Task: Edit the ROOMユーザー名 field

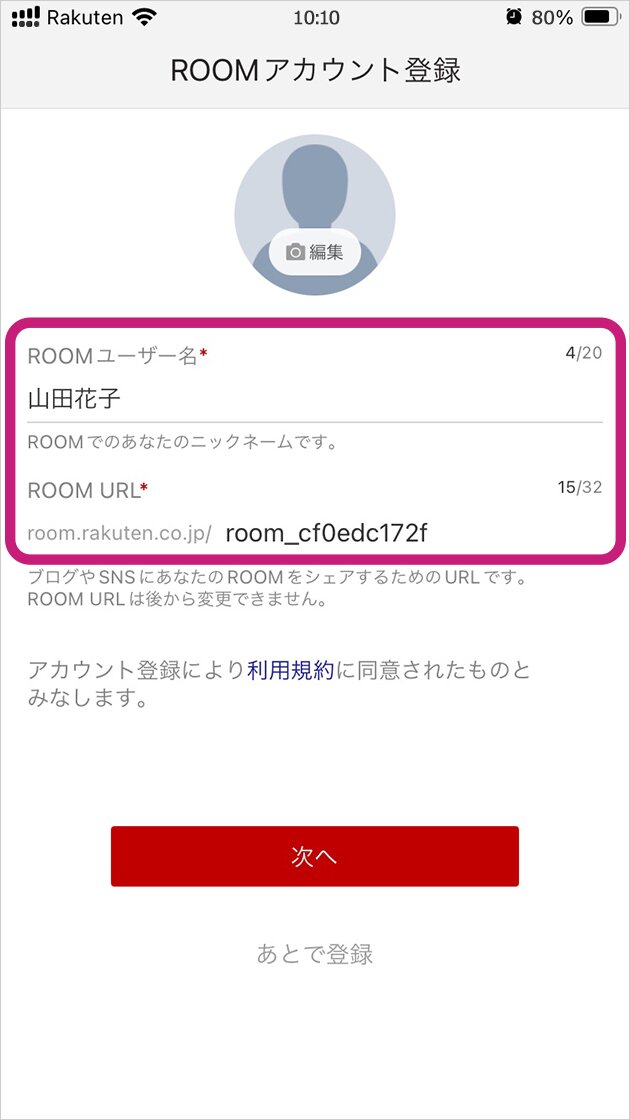Action: (x=314, y=399)
